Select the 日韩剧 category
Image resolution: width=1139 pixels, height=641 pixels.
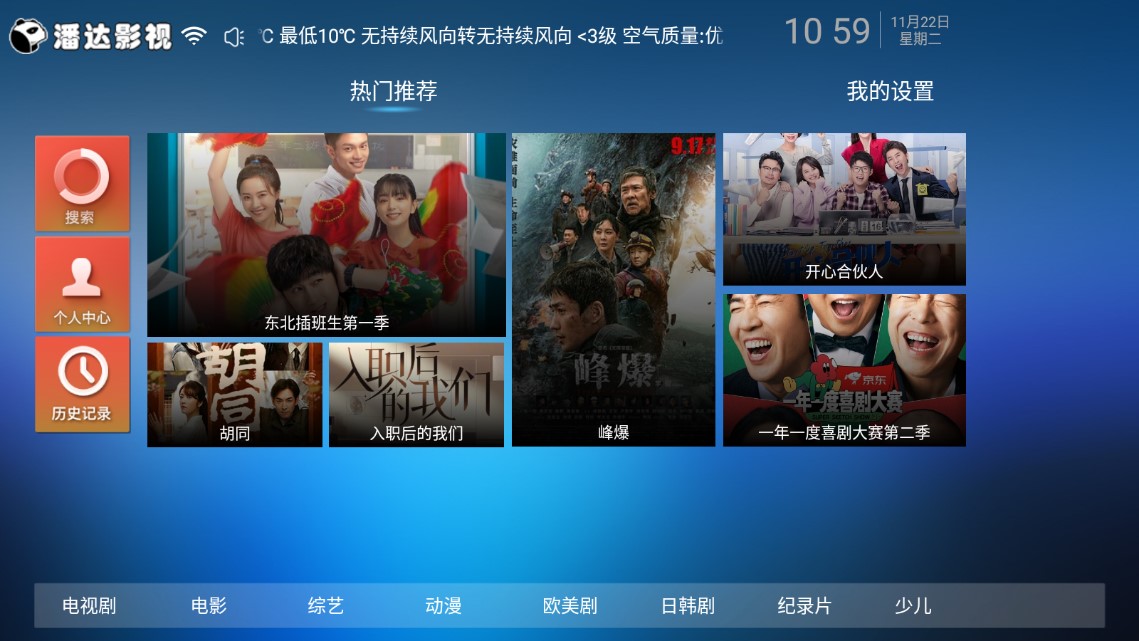[688, 606]
